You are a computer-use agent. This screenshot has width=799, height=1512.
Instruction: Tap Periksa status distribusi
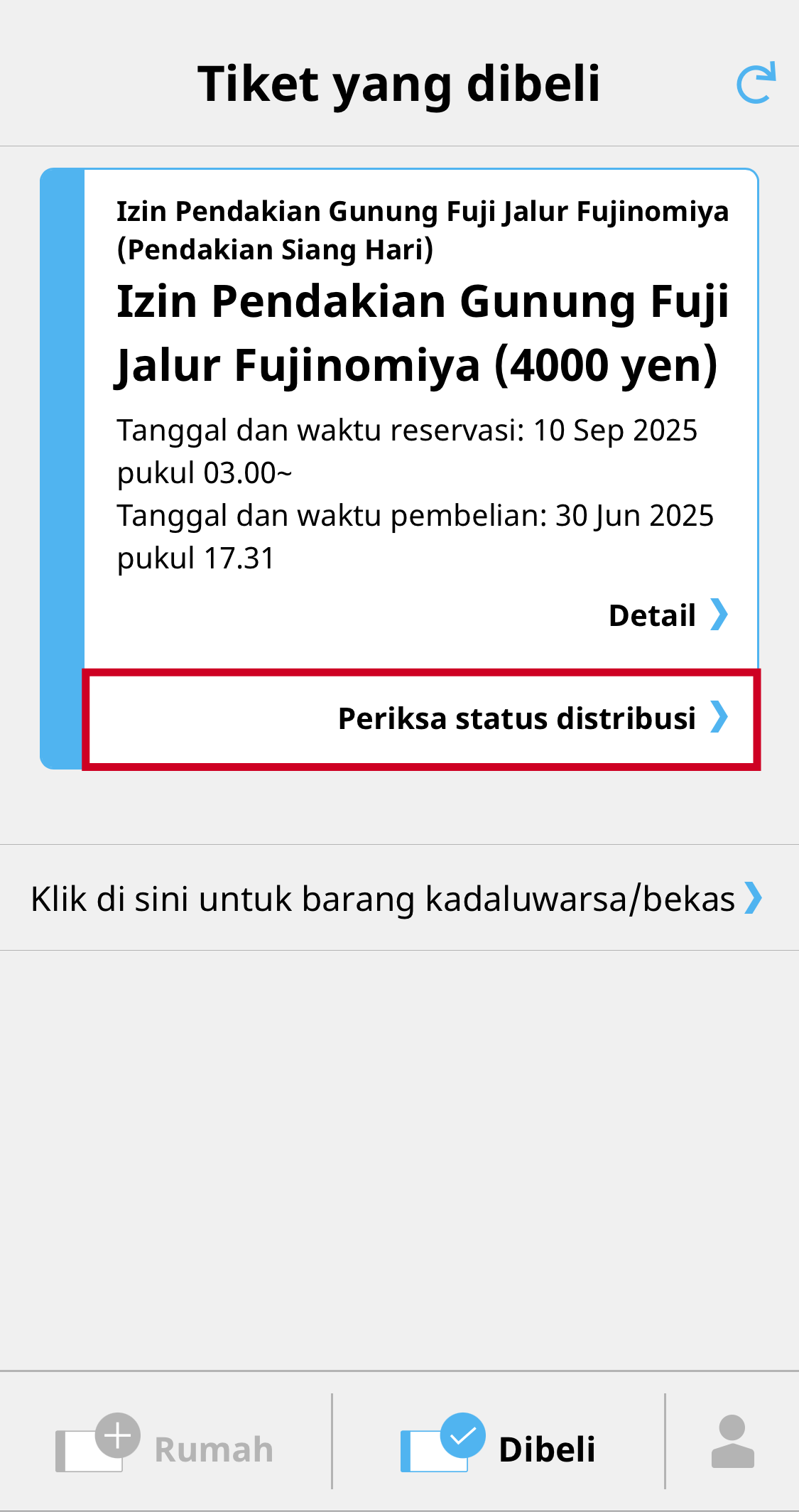[x=421, y=718]
